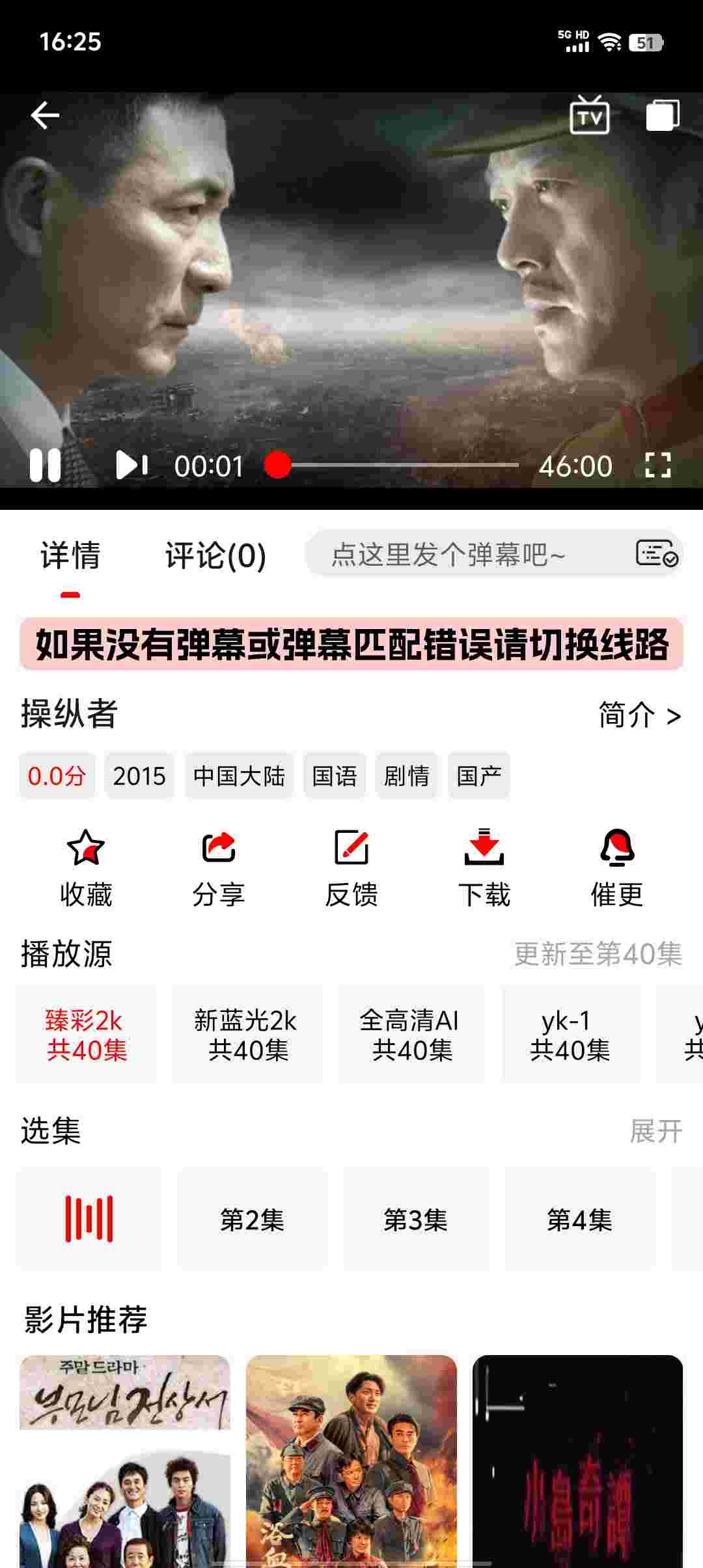The height and width of the screenshot is (1568, 703).
Task: Download episodes with 下载
Action: tap(484, 867)
